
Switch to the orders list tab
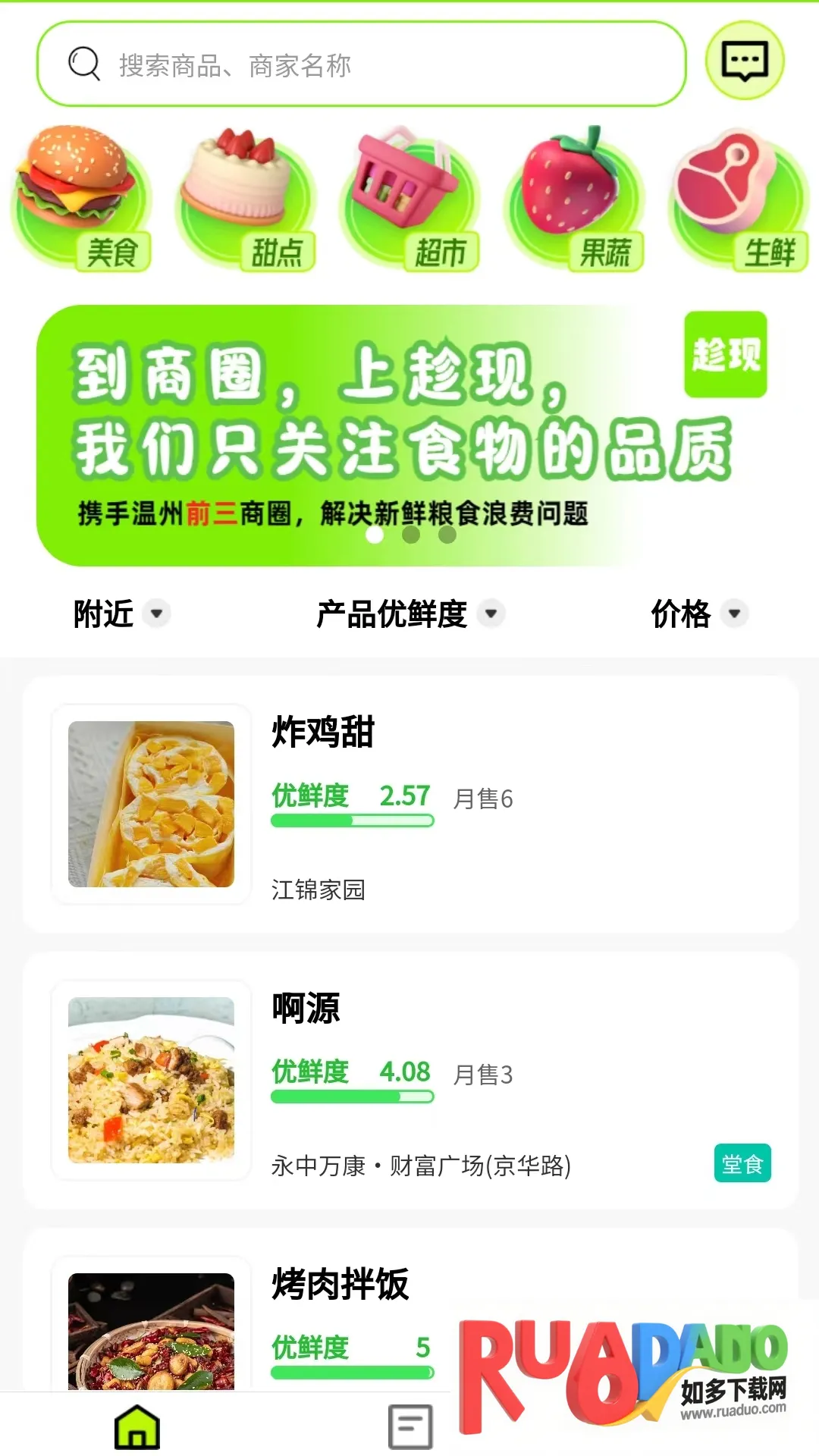click(410, 1426)
